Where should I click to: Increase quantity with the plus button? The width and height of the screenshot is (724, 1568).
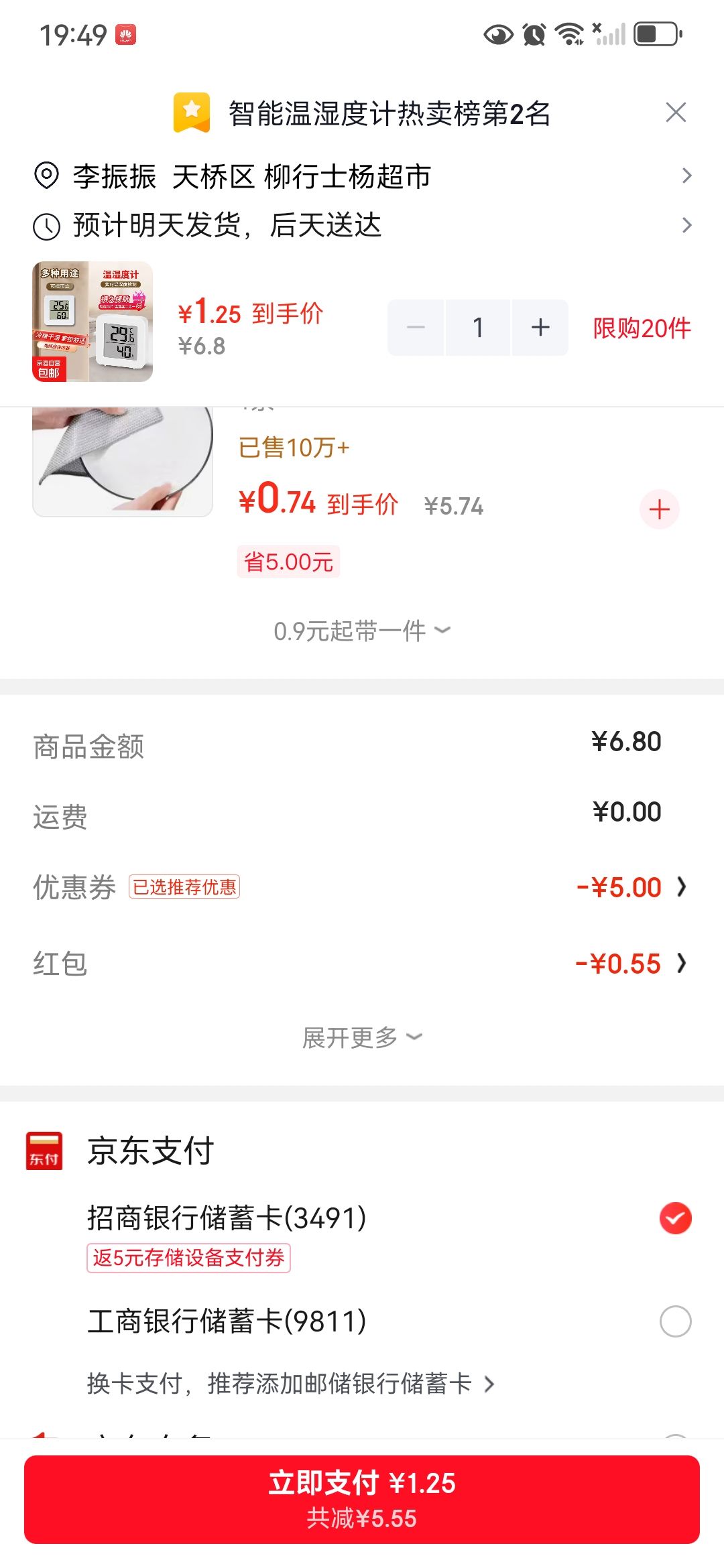pos(540,328)
